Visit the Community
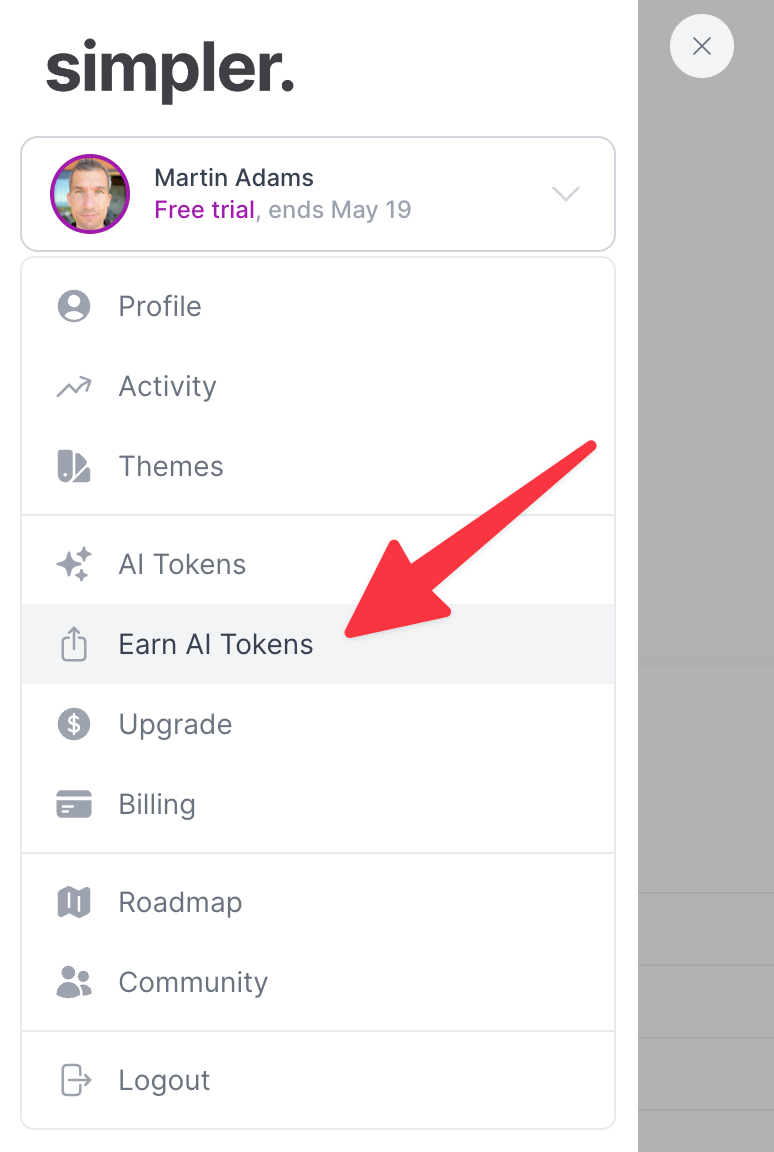The image size is (774, 1152). [193, 982]
